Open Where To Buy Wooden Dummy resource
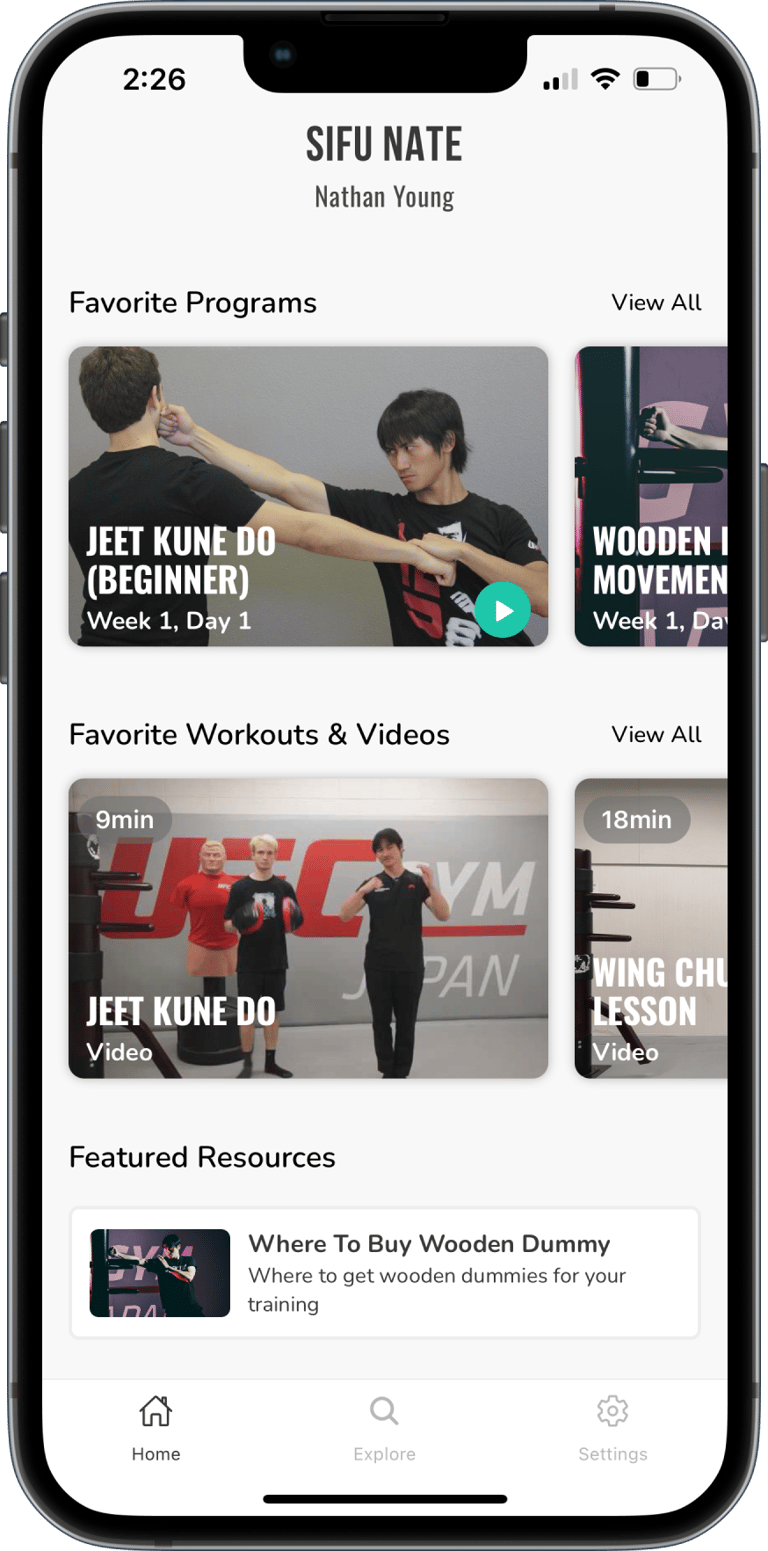The width and height of the screenshot is (768, 1551). (384, 1273)
